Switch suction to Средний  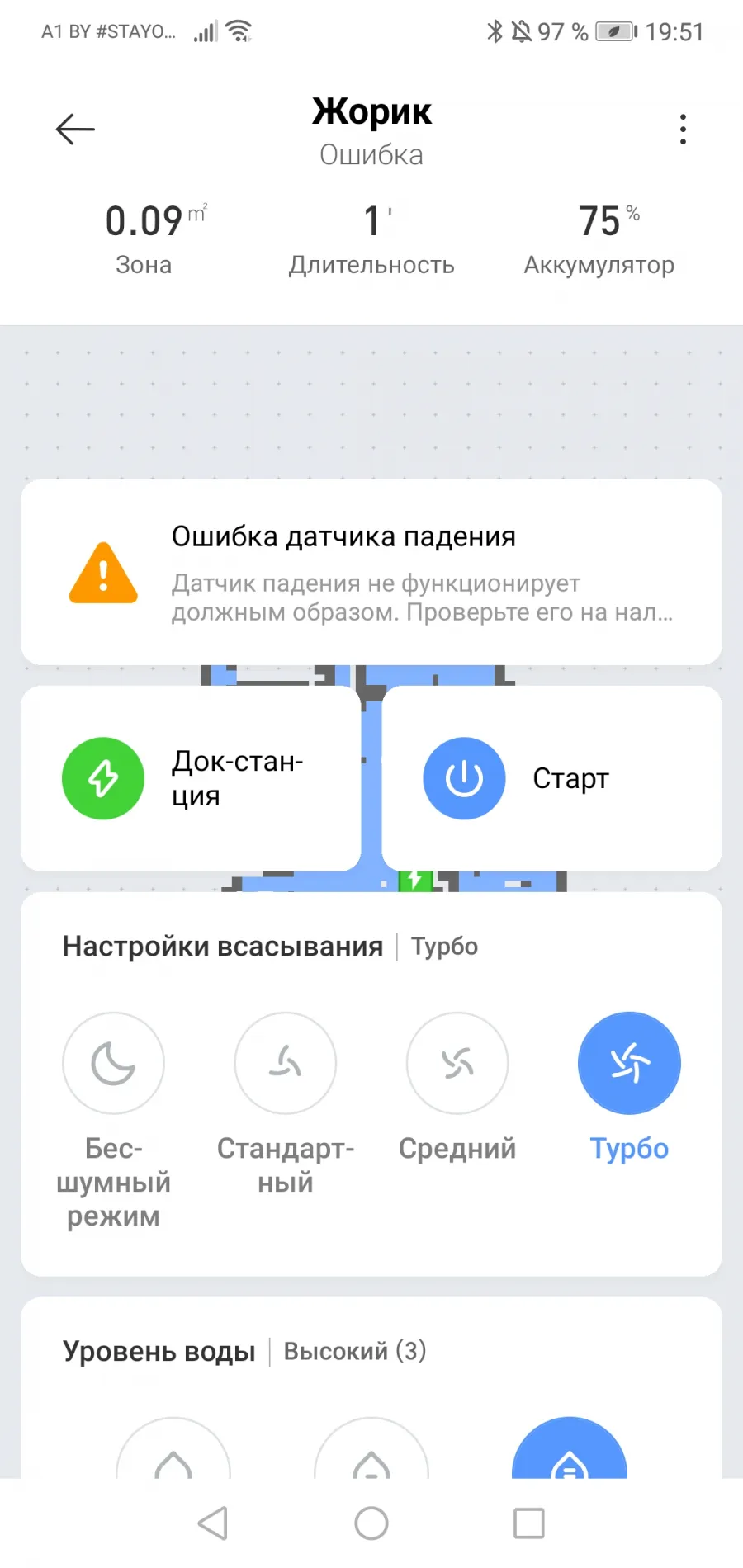pos(457,1063)
